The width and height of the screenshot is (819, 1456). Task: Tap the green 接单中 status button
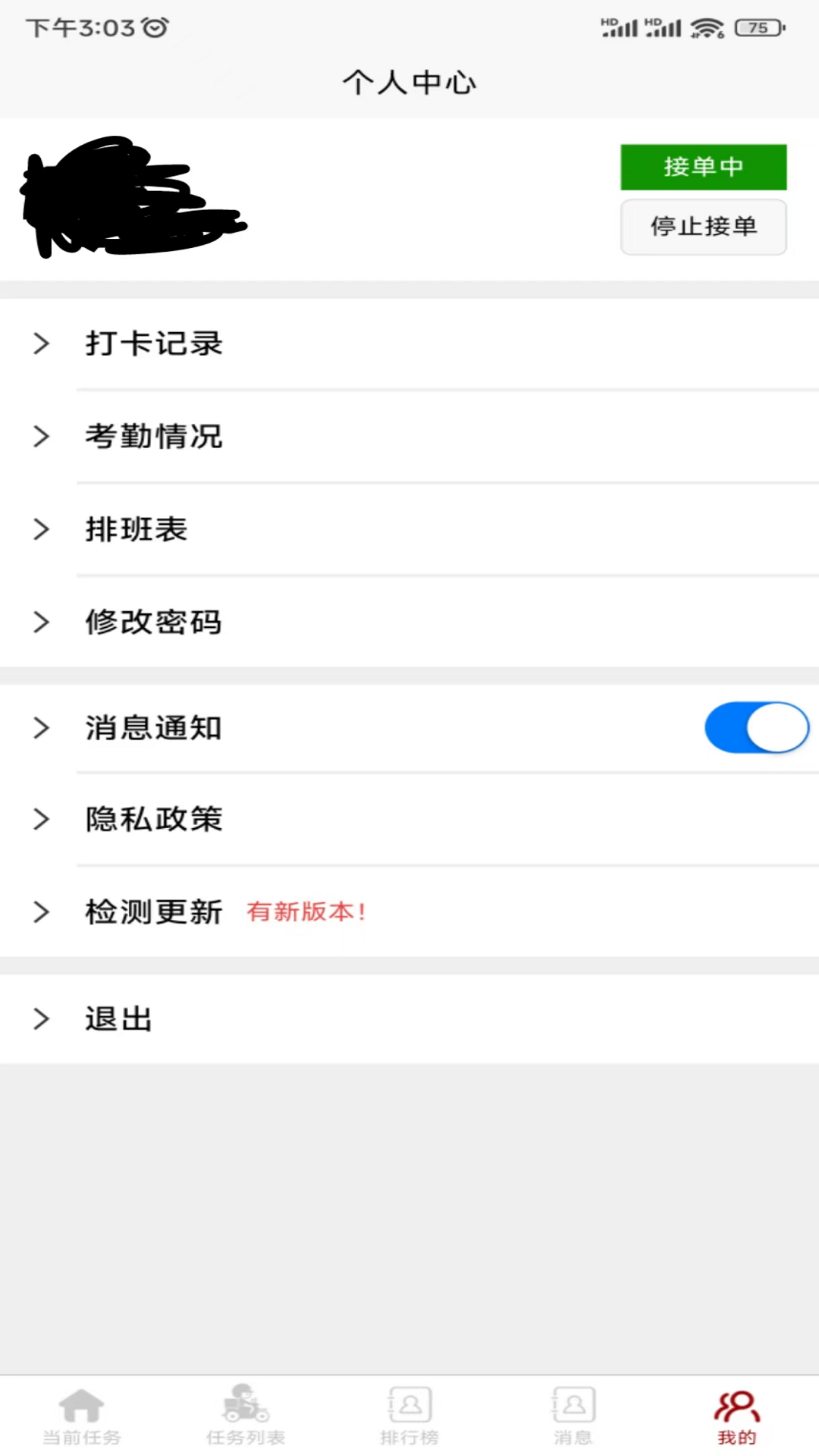pos(703,167)
